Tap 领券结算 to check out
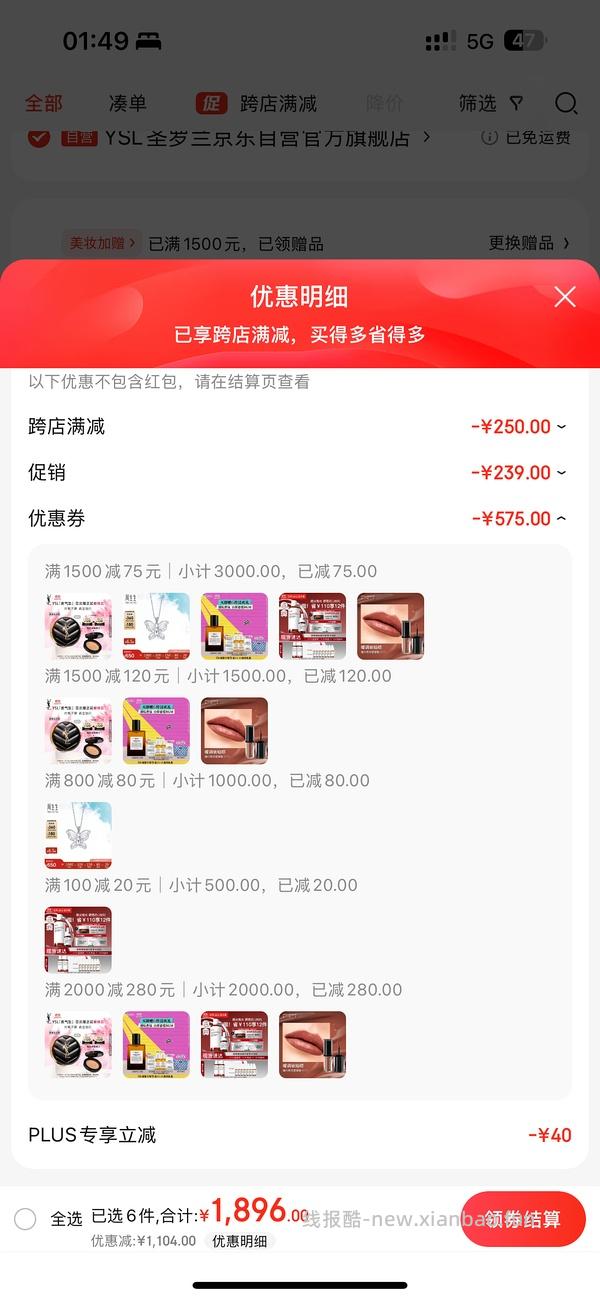This screenshot has height=1300, width=600. point(523,1219)
